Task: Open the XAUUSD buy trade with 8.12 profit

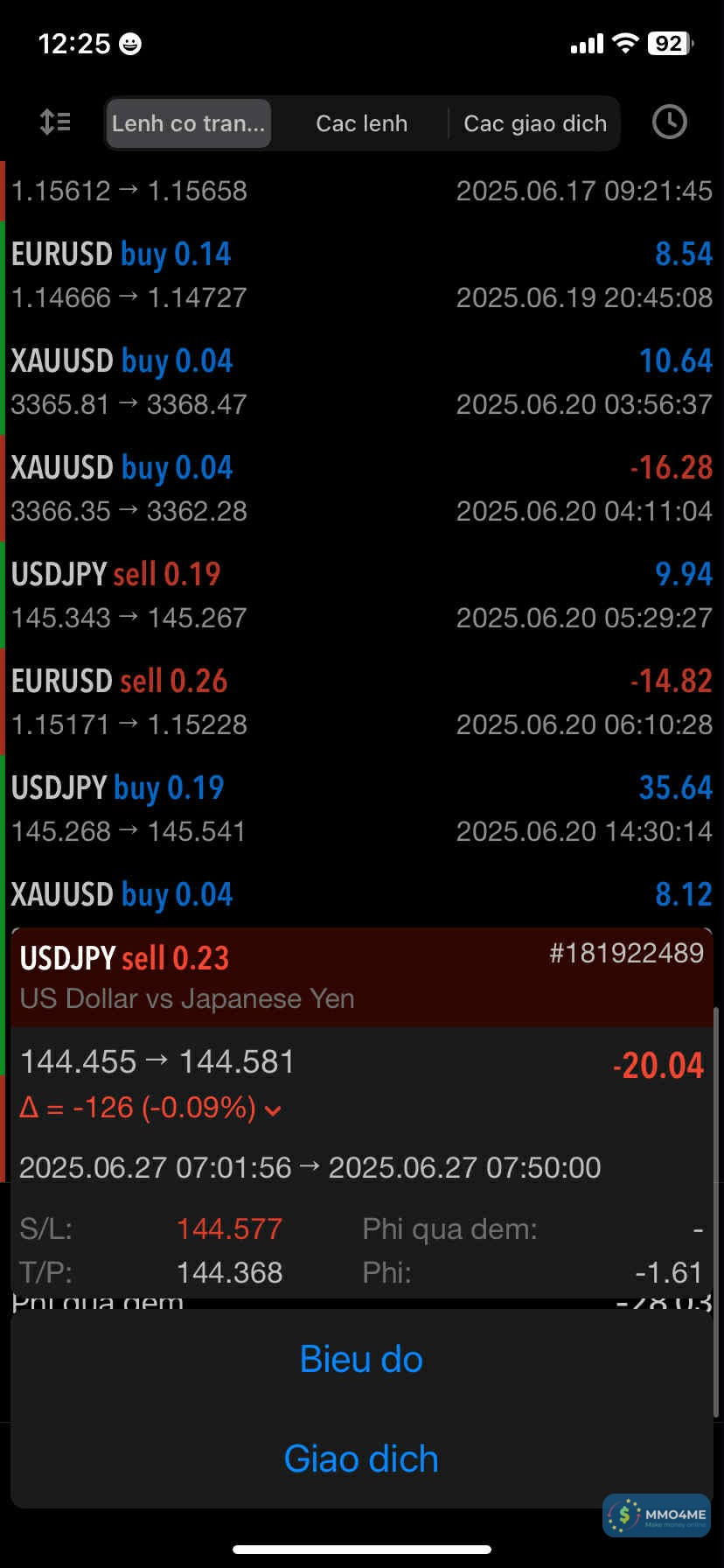Action: (x=361, y=896)
